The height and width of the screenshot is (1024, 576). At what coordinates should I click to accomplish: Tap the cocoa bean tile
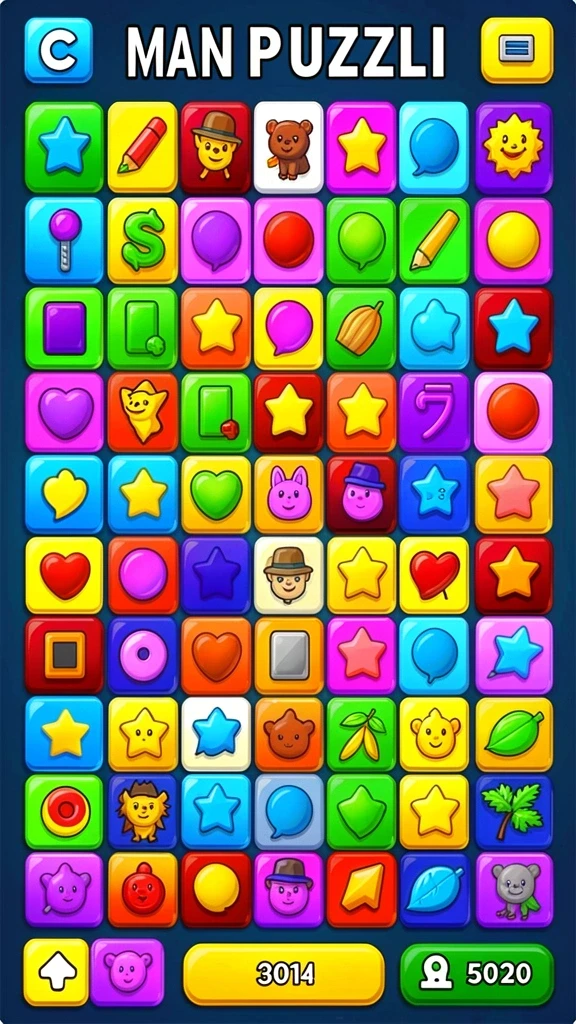click(x=361, y=328)
